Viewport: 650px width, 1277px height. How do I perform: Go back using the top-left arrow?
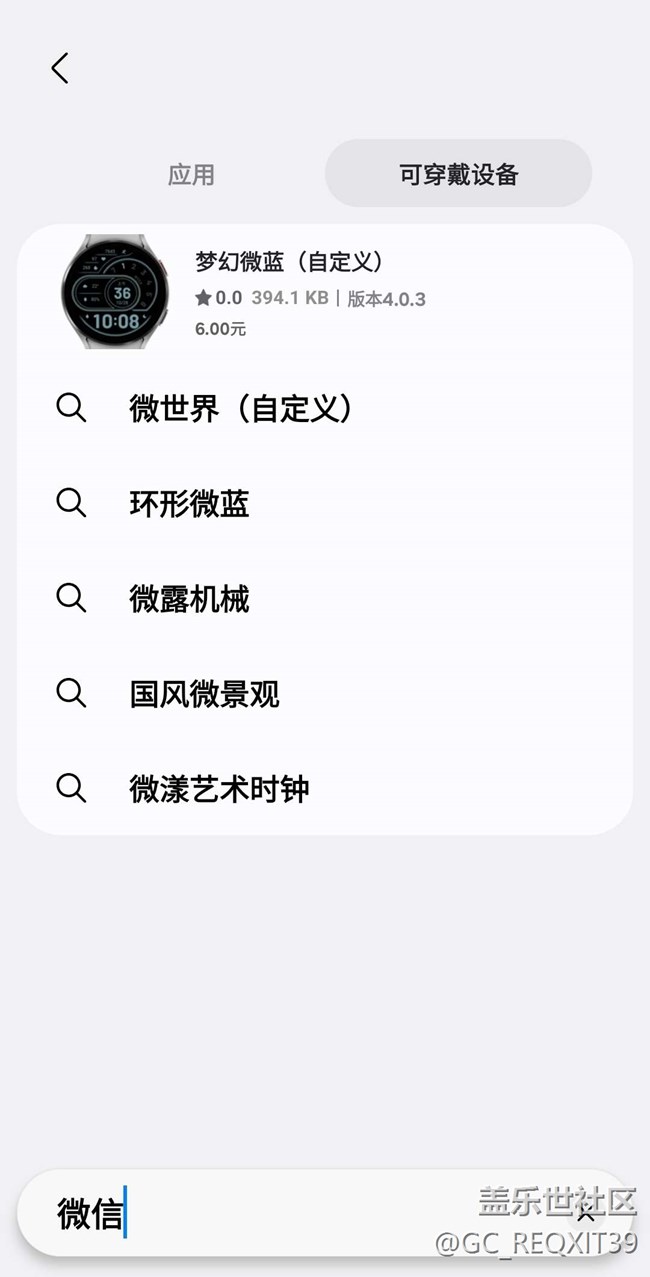click(x=60, y=68)
